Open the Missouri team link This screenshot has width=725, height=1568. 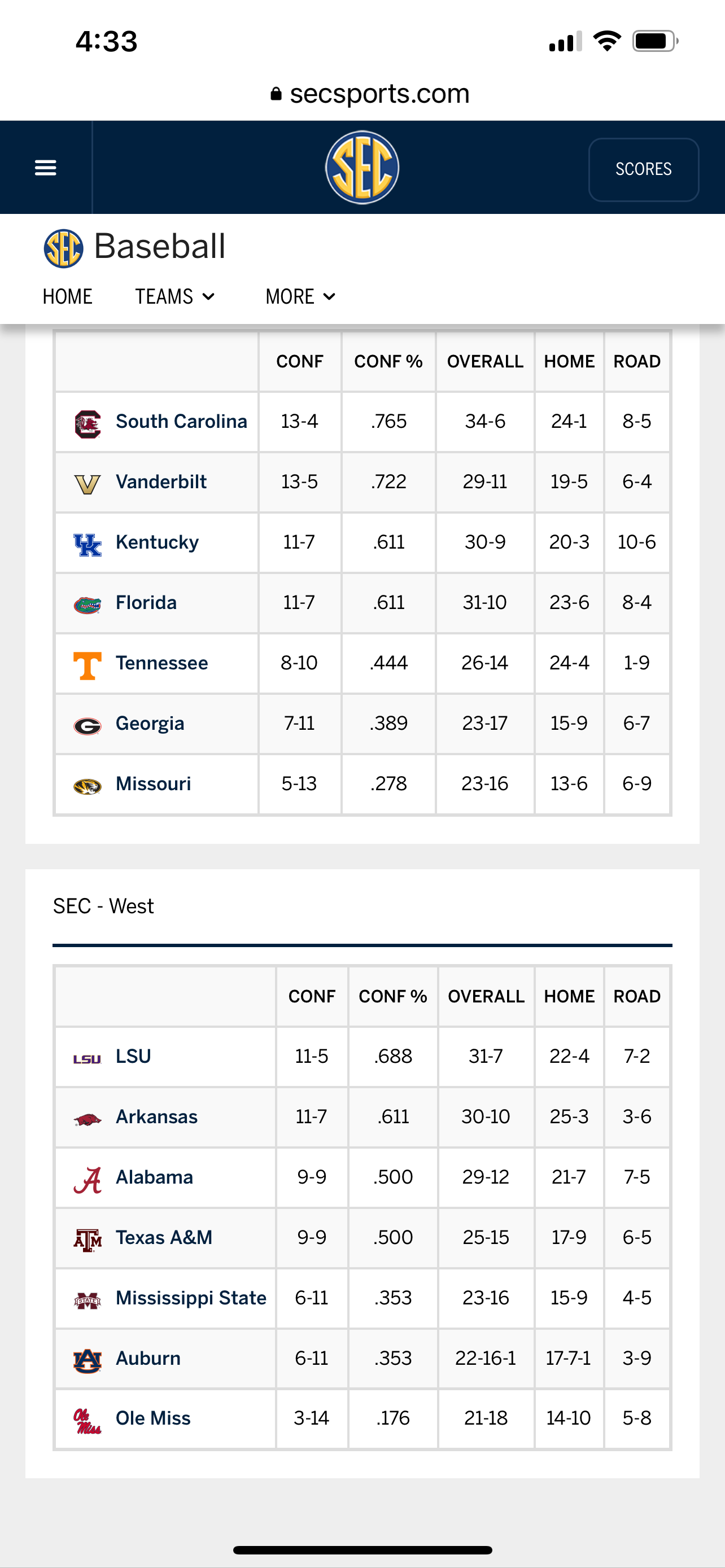click(152, 783)
